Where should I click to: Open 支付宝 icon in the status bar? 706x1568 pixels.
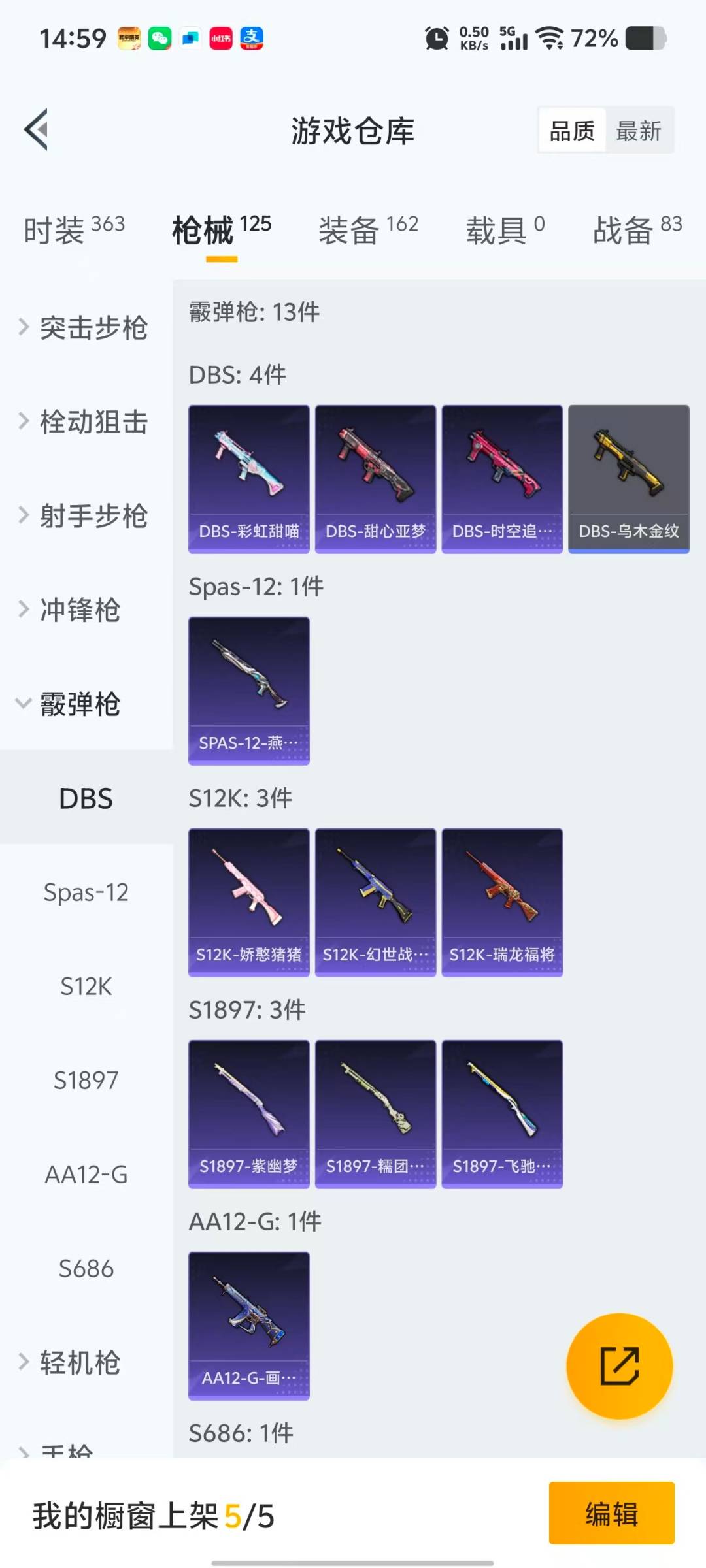[253, 37]
